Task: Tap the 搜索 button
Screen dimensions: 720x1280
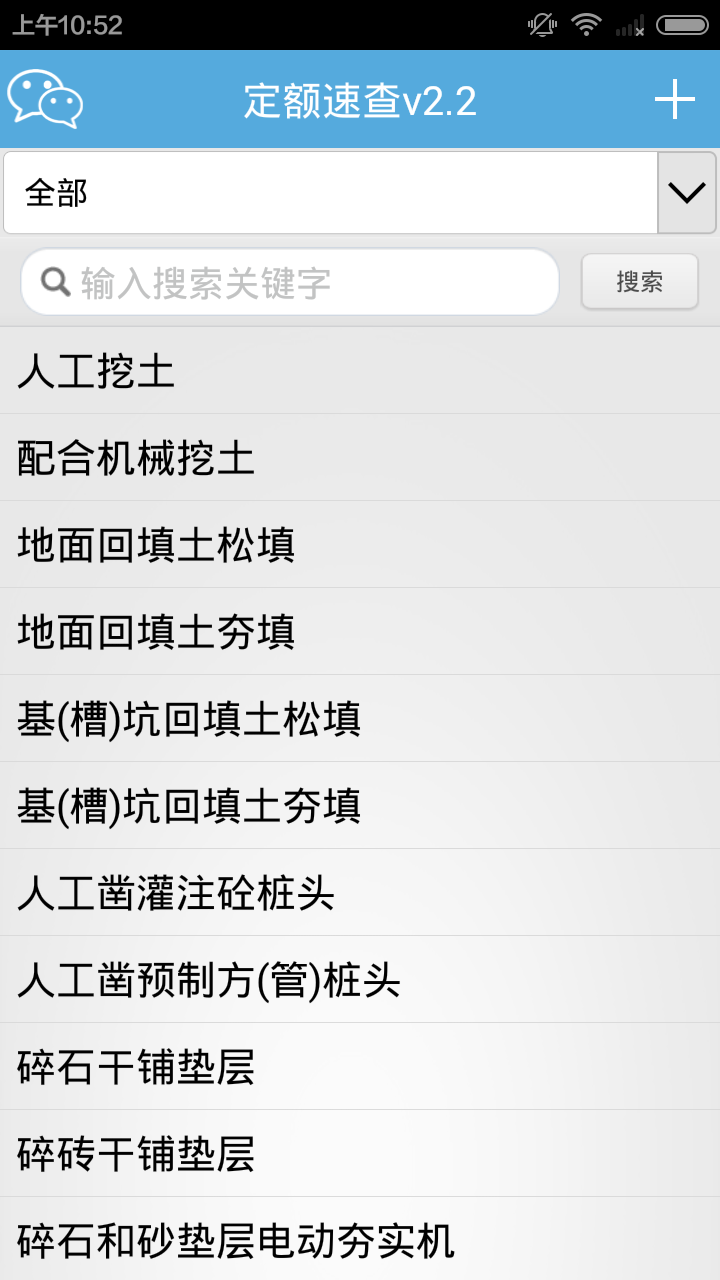Action: coord(640,282)
